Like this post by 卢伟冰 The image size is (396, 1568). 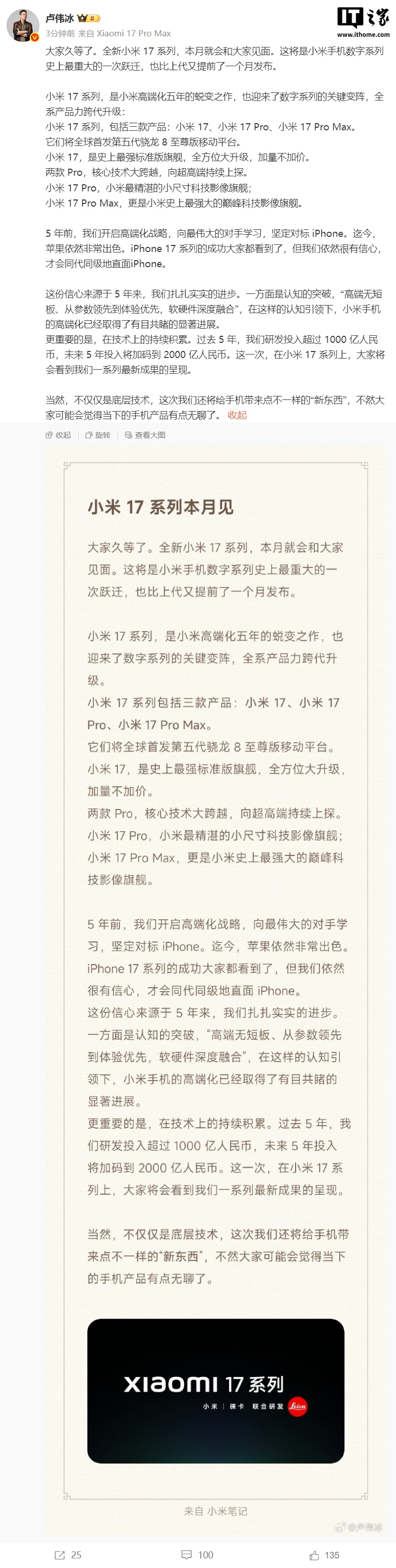tap(324, 1554)
